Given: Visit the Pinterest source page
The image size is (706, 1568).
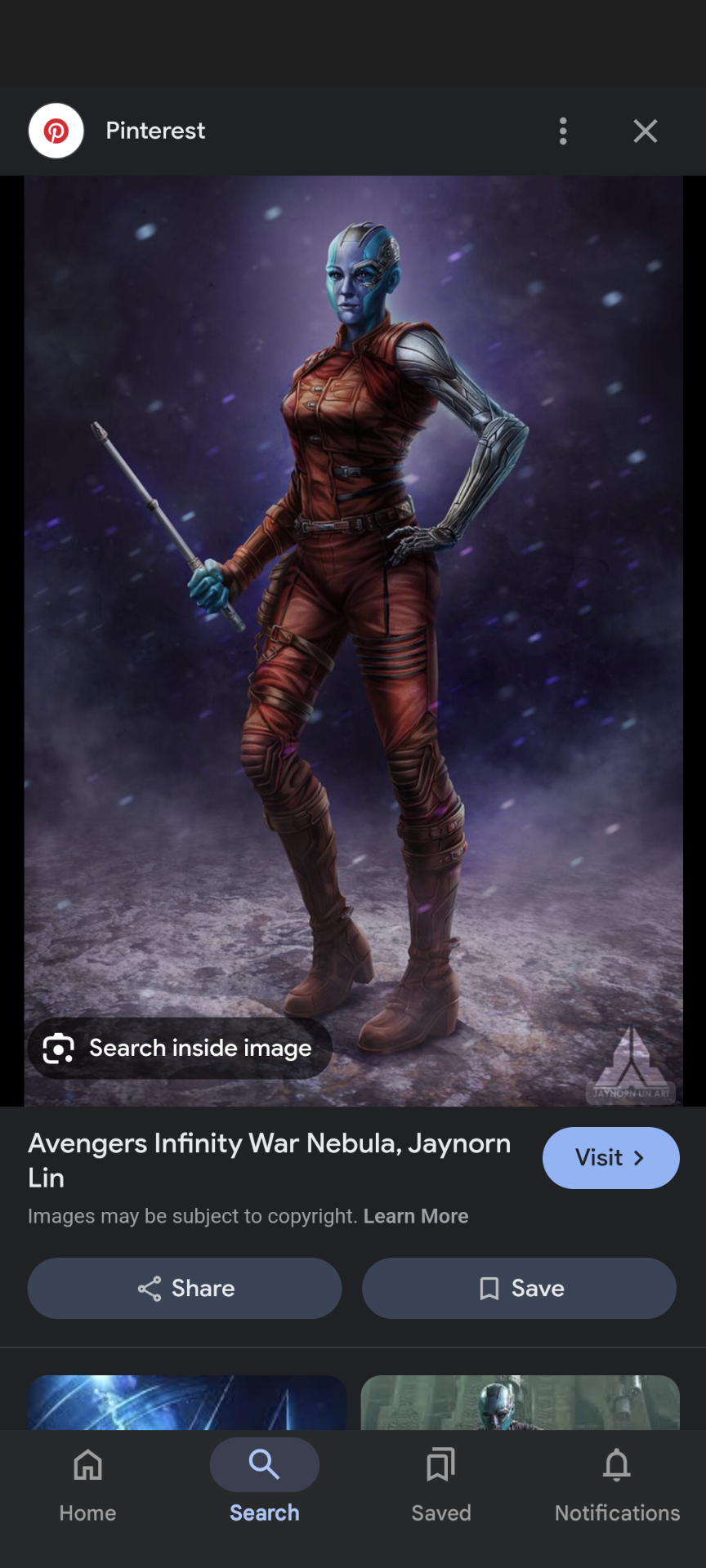Looking at the screenshot, I should [610, 1157].
